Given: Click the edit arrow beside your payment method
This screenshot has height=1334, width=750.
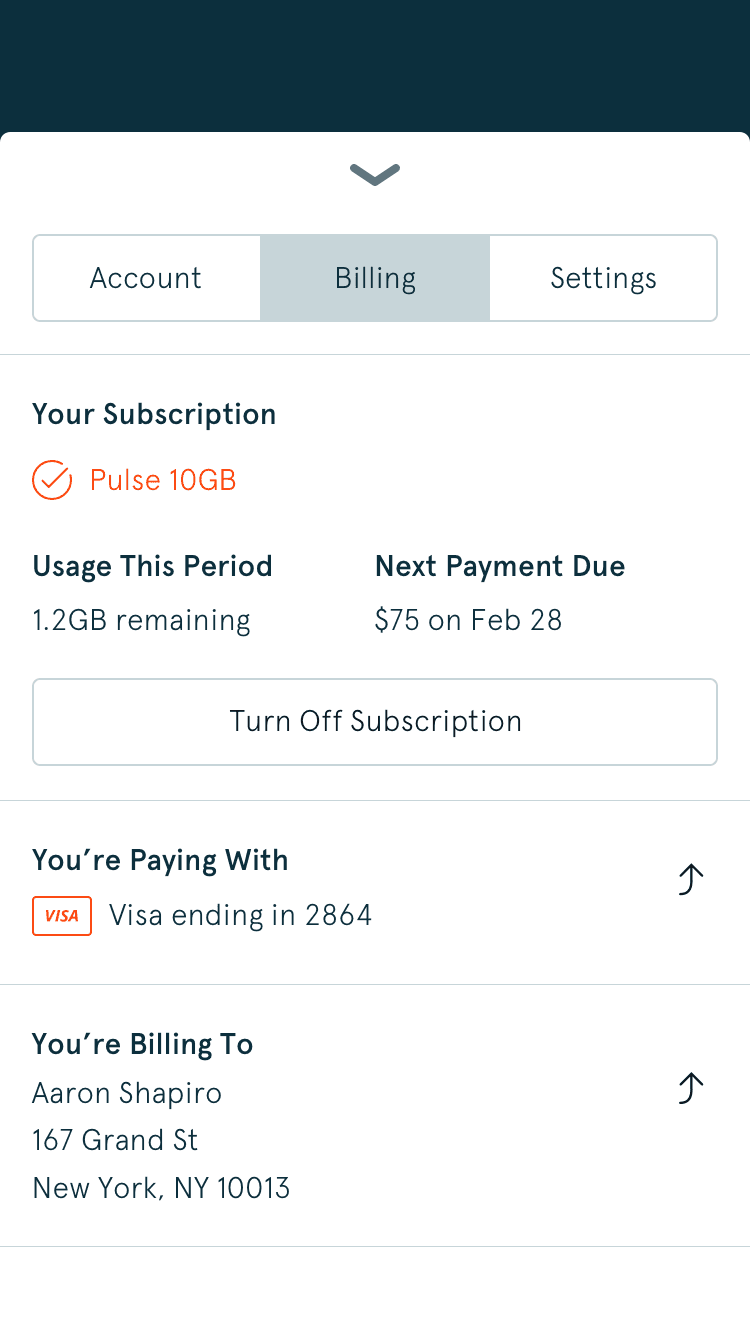Looking at the screenshot, I should pyautogui.click(x=690, y=880).
